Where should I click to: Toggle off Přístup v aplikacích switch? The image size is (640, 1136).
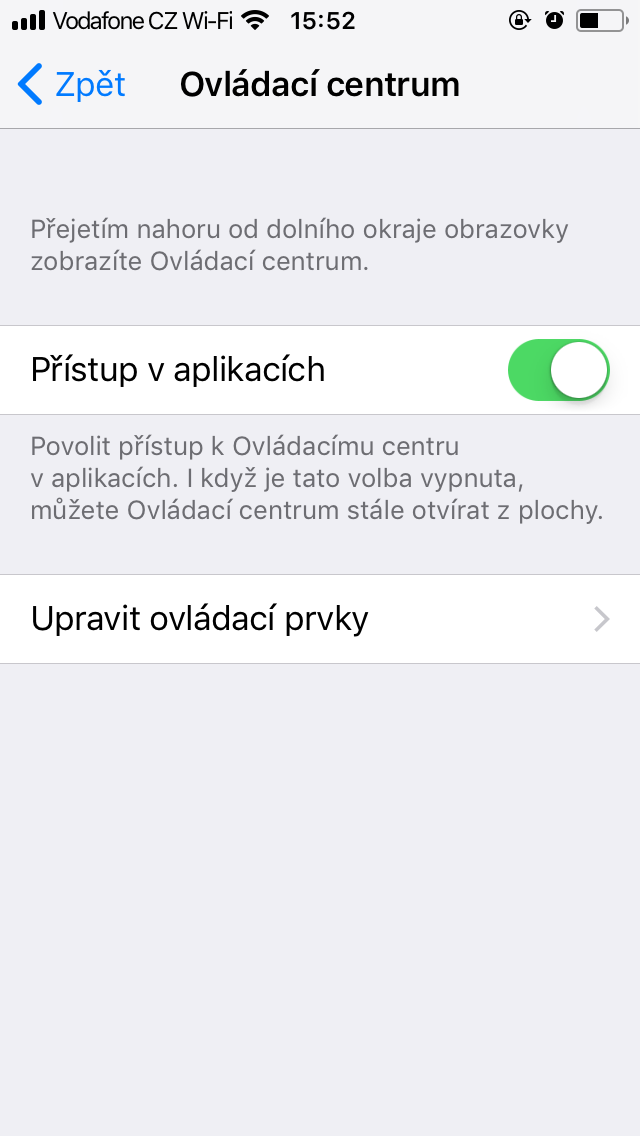[558, 370]
